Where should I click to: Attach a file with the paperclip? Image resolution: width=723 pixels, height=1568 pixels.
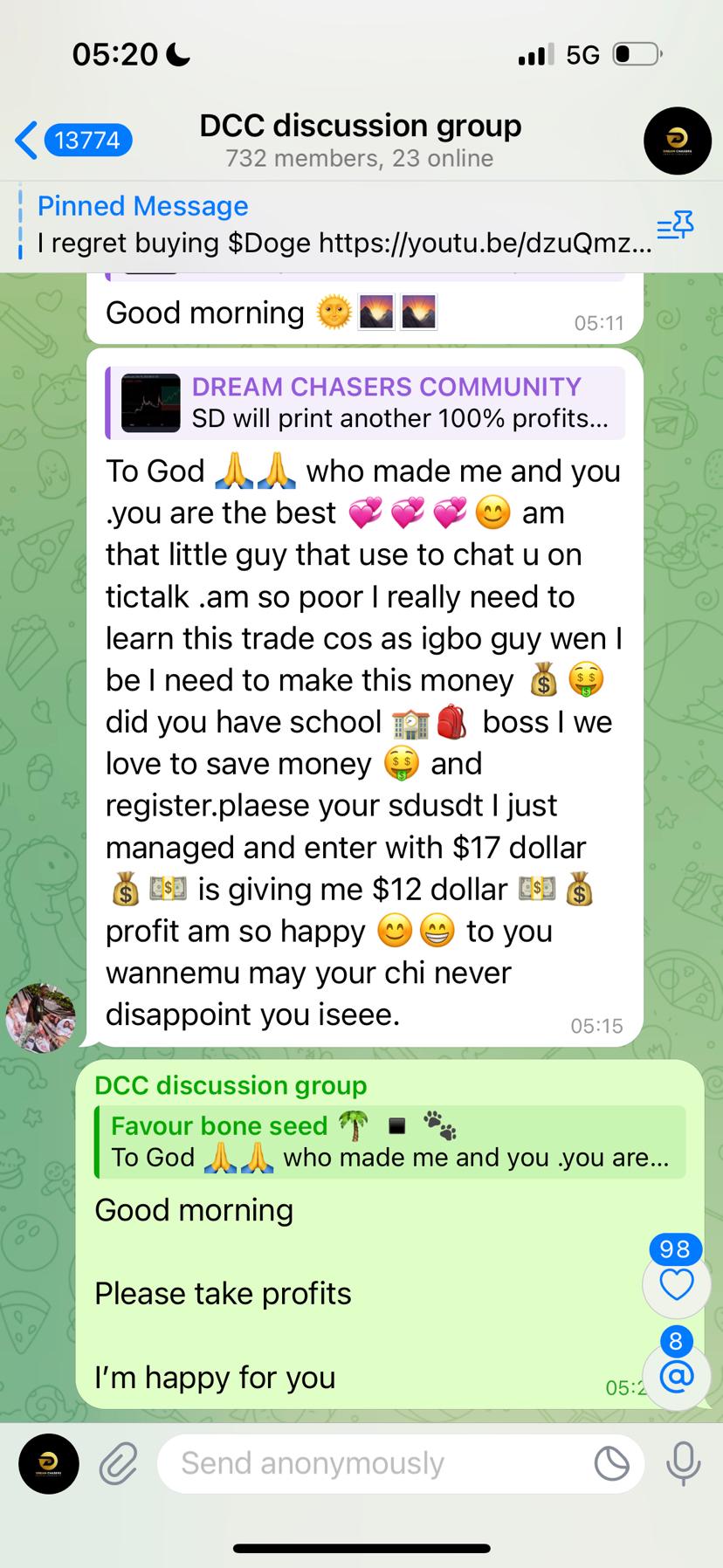coord(118,1463)
